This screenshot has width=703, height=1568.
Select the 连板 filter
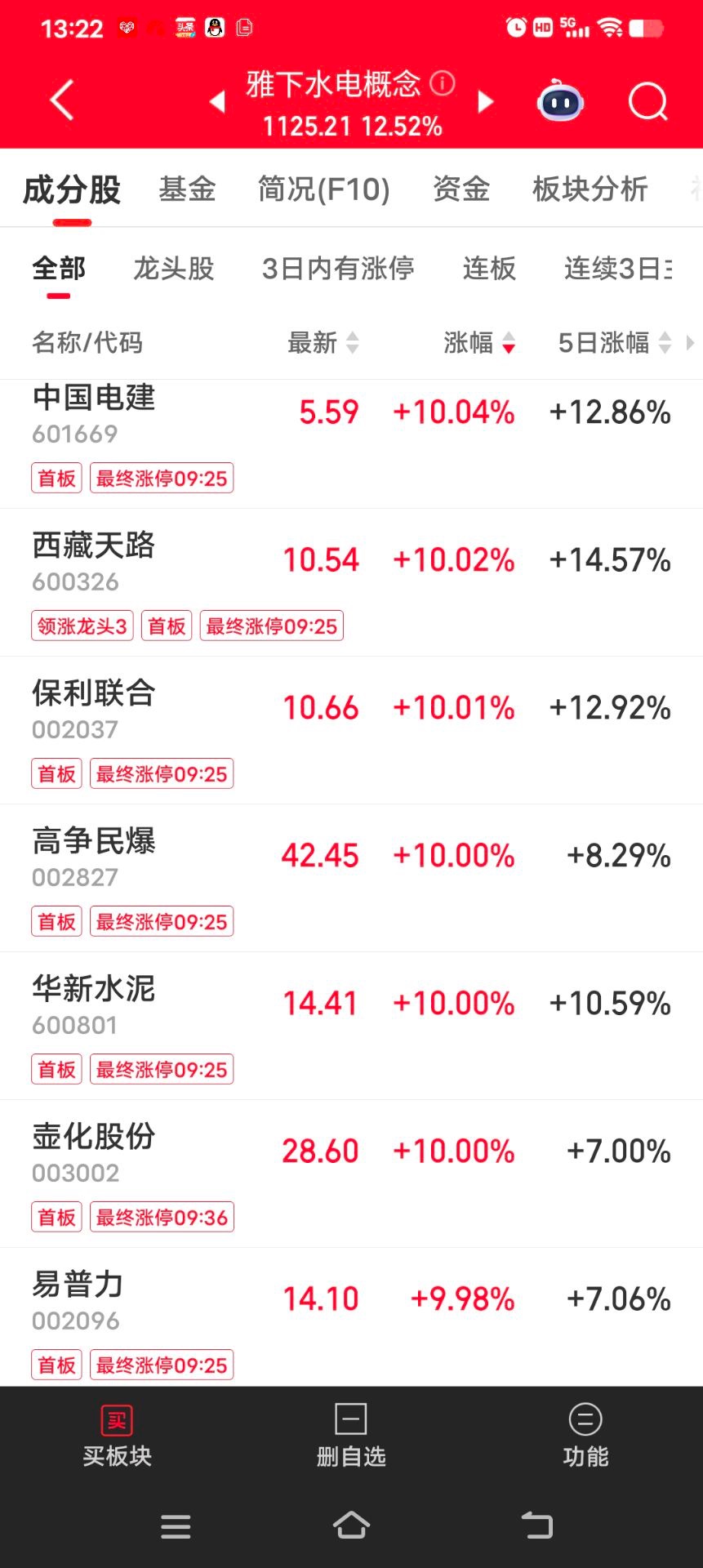tap(489, 269)
